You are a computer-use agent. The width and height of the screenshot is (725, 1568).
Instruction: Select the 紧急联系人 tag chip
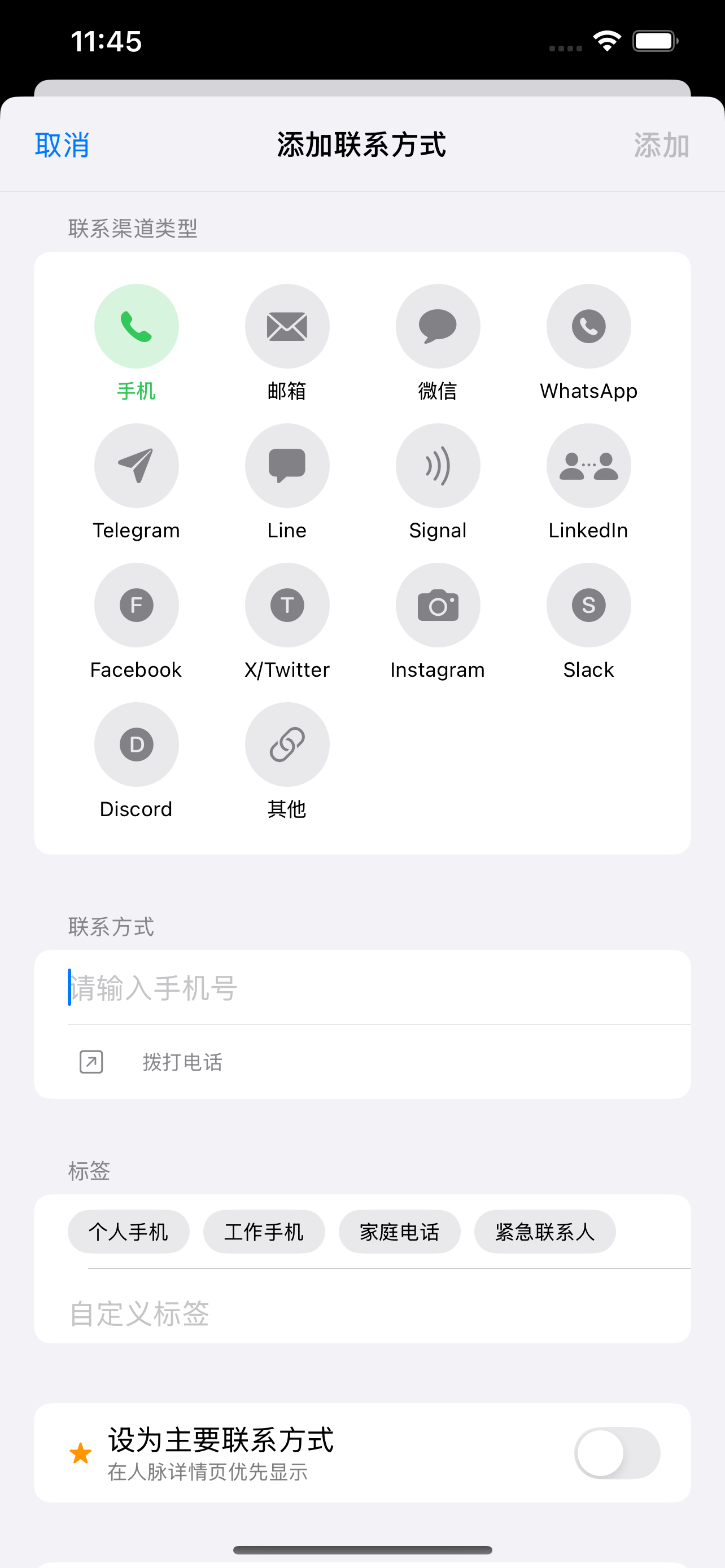[545, 1232]
